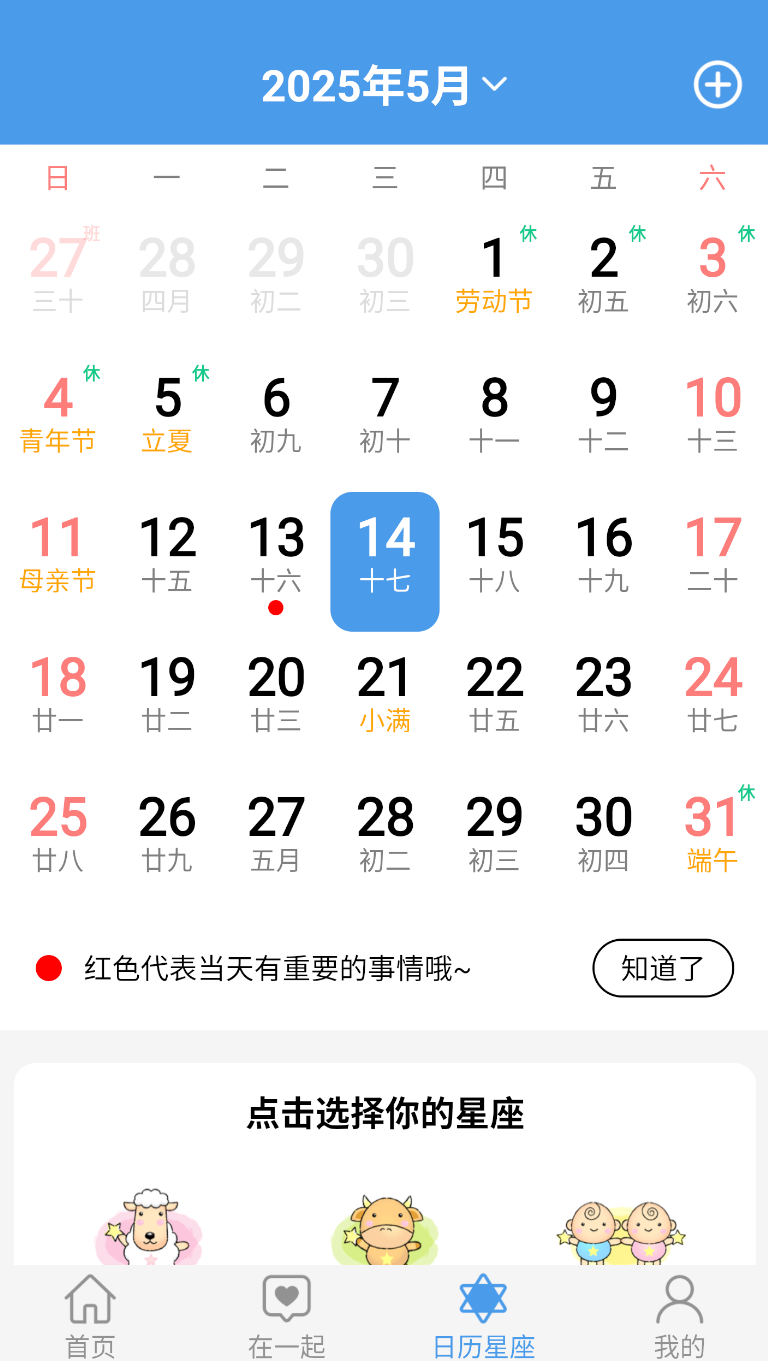Choose the Taurus bull zodiac sign
Image resolution: width=768 pixels, height=1361 pixels.
tap(385, 1228)
